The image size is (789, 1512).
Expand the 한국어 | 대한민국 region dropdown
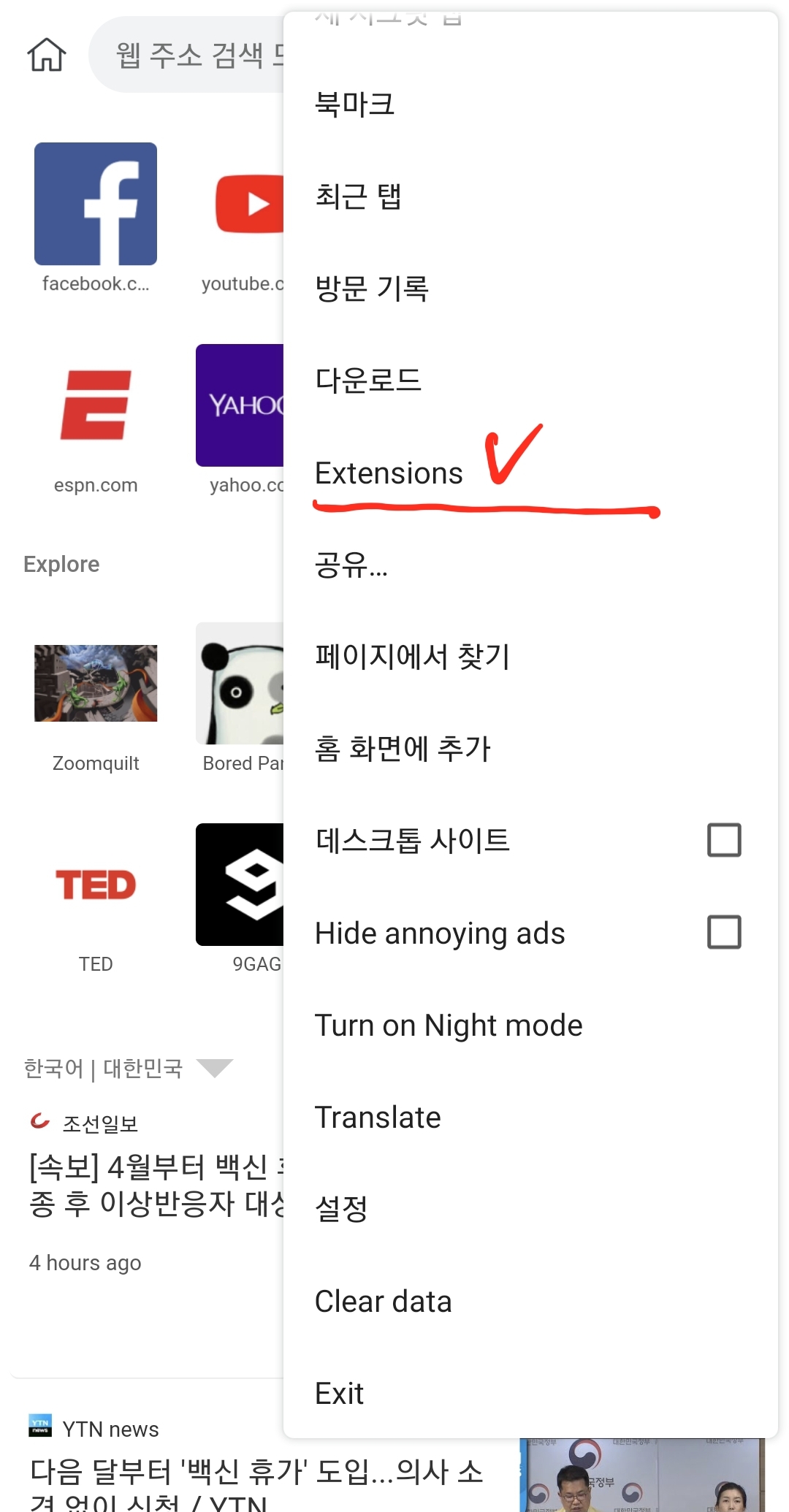click(215, 1068)
